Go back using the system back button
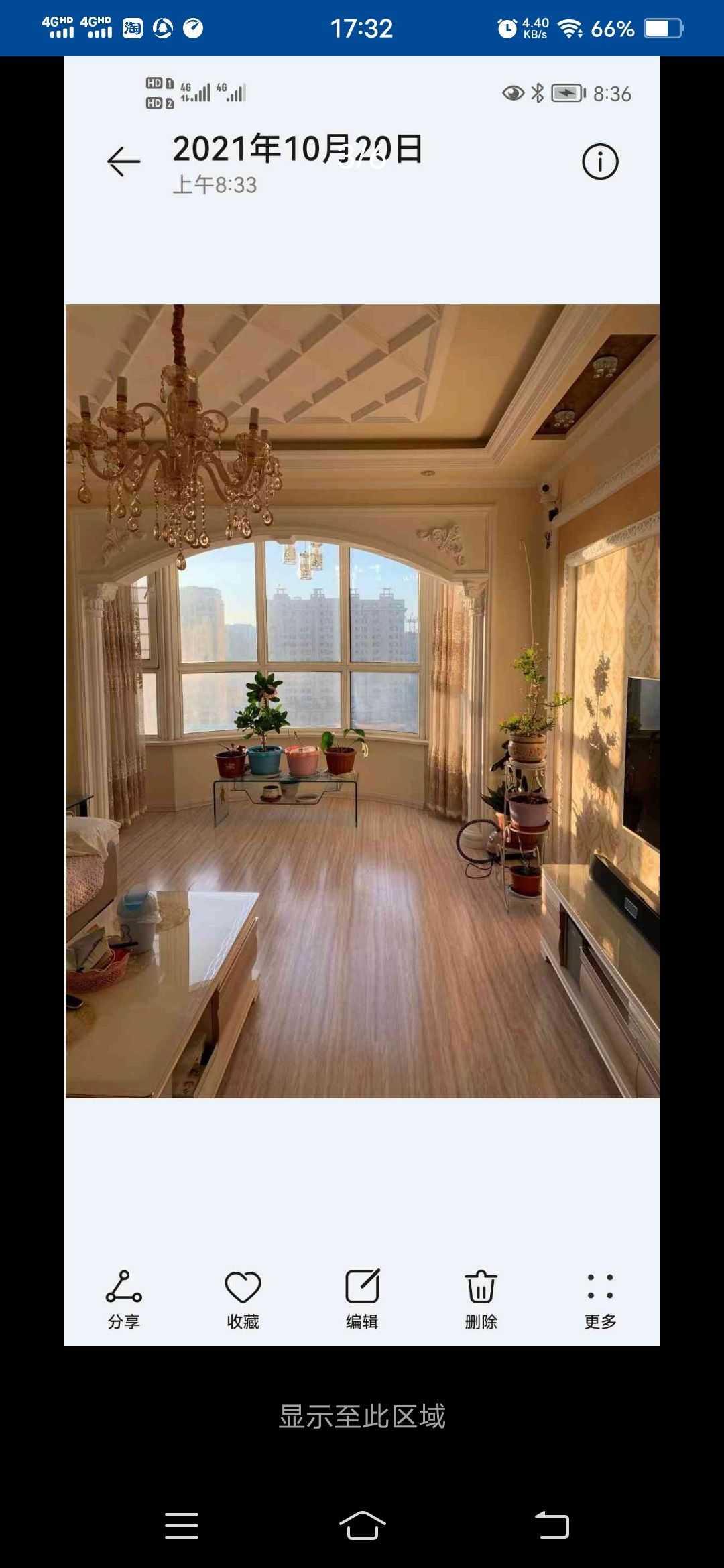 click(x=552, y=1526)
